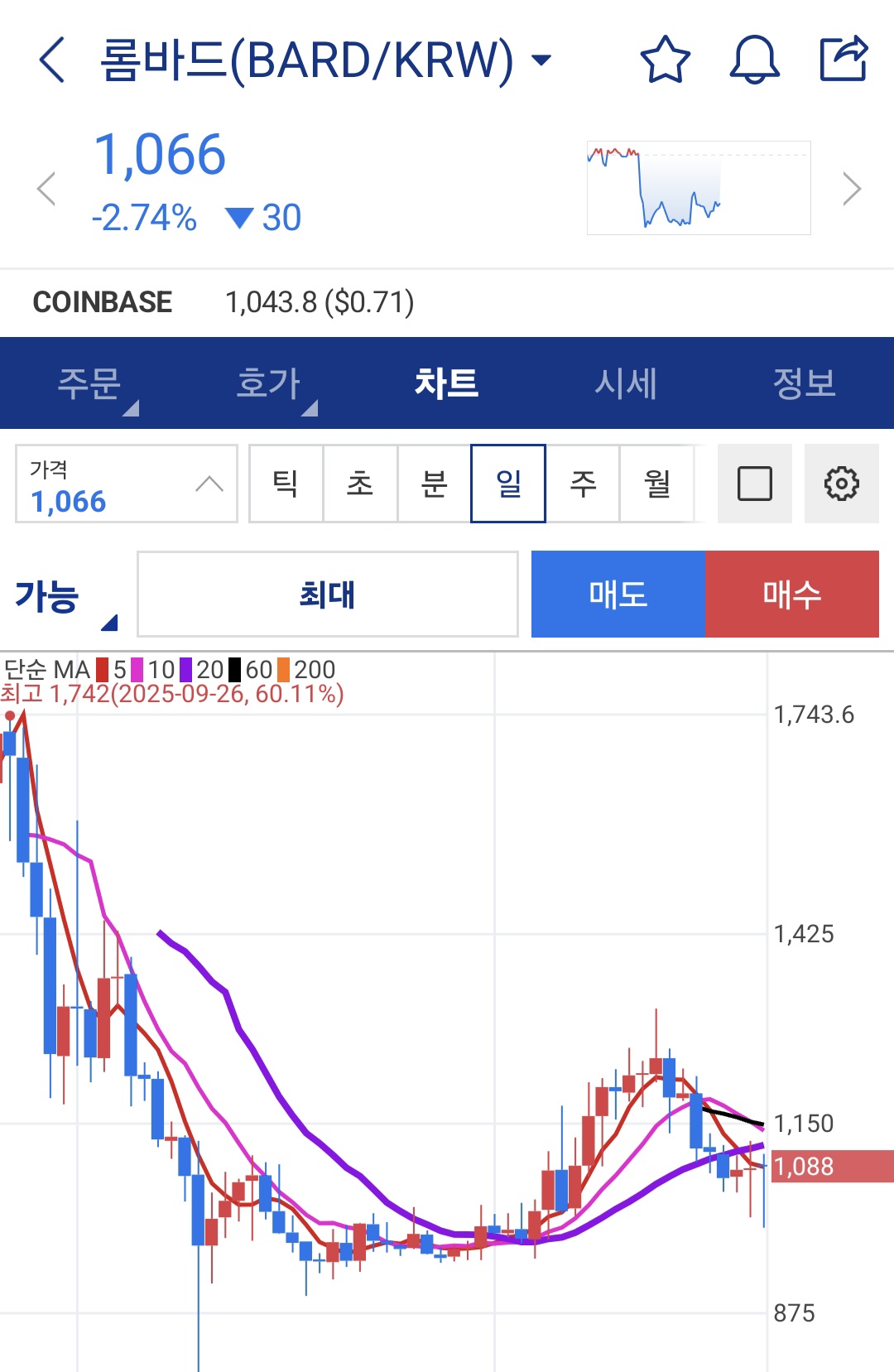Open the mini price chart thumbnail
The image size is (894, 1372).
point(698,188)
